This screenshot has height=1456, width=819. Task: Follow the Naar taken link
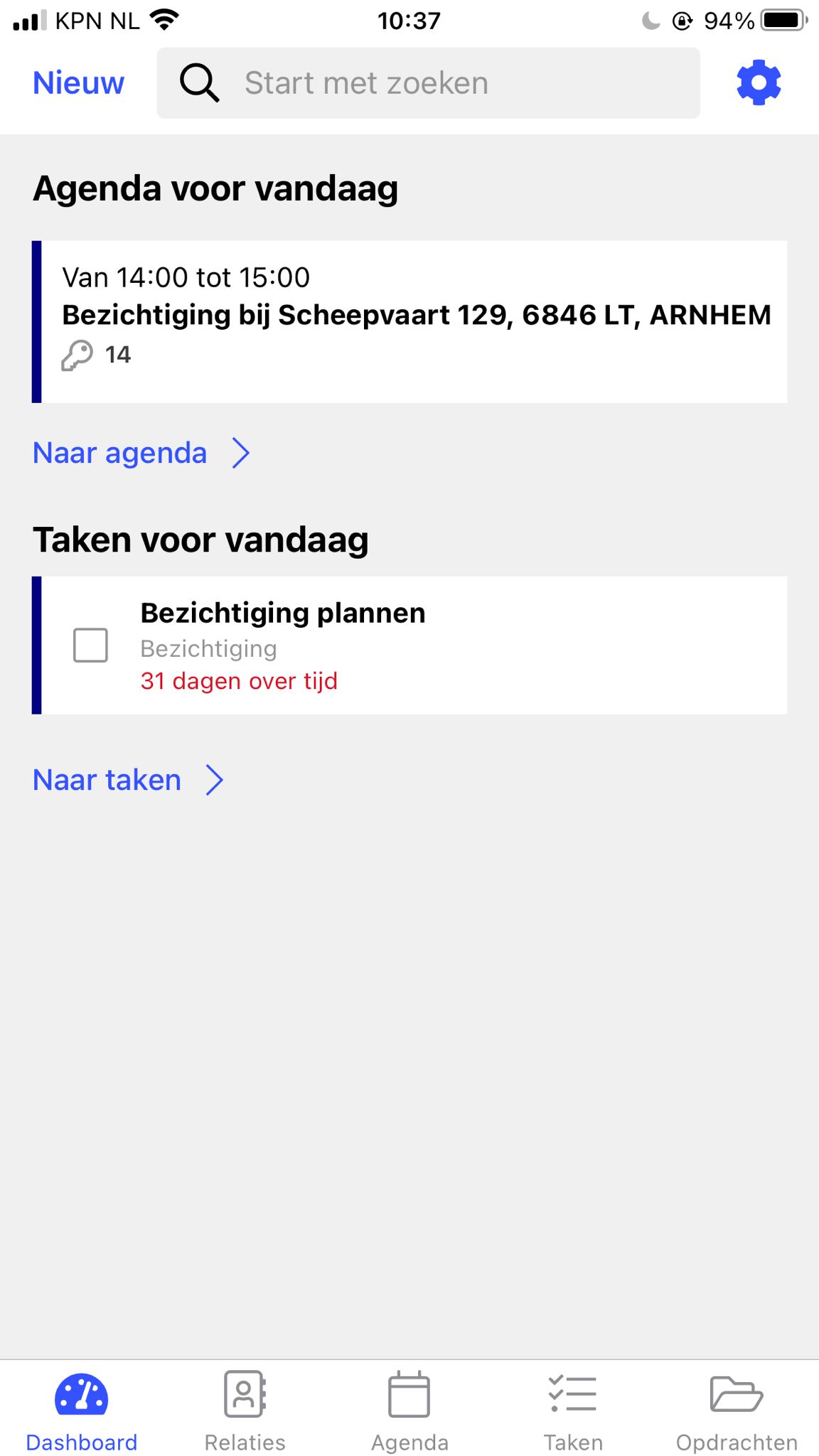pyautogui.click(x=129, y=780)
